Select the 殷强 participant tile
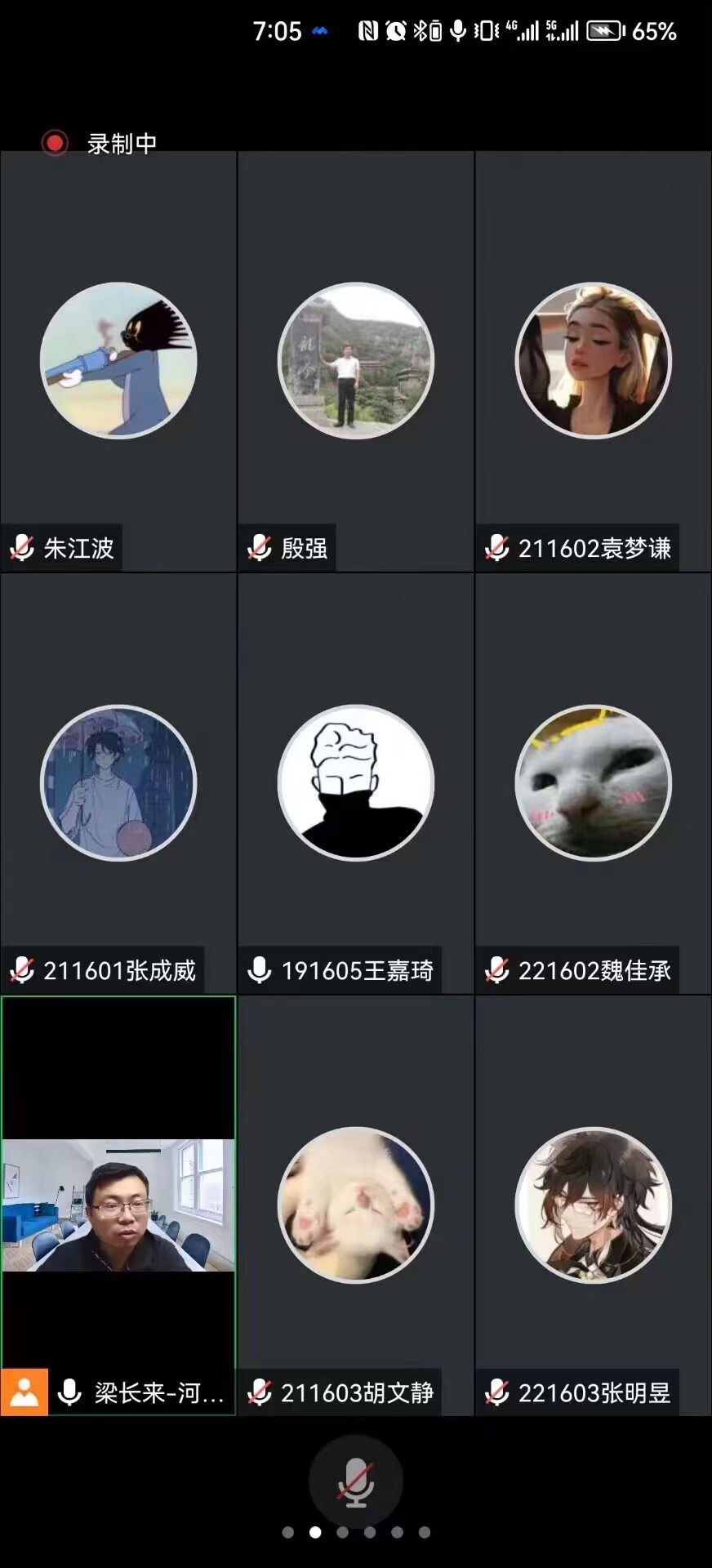The width and height of the screenshot is (712, 1568). pos(355,360)
